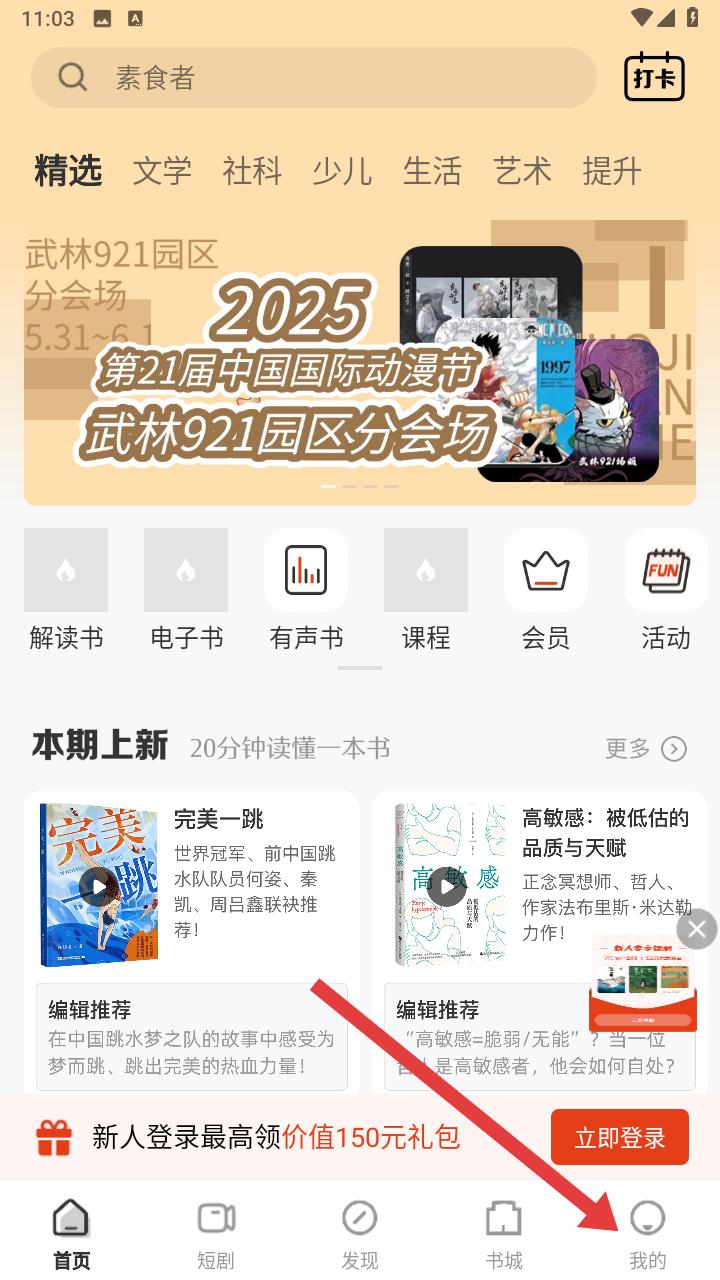Open the 我的 profile tab
This screenshot has height=1280, width=720.
pyautogui.click(x=648, y=1235)
